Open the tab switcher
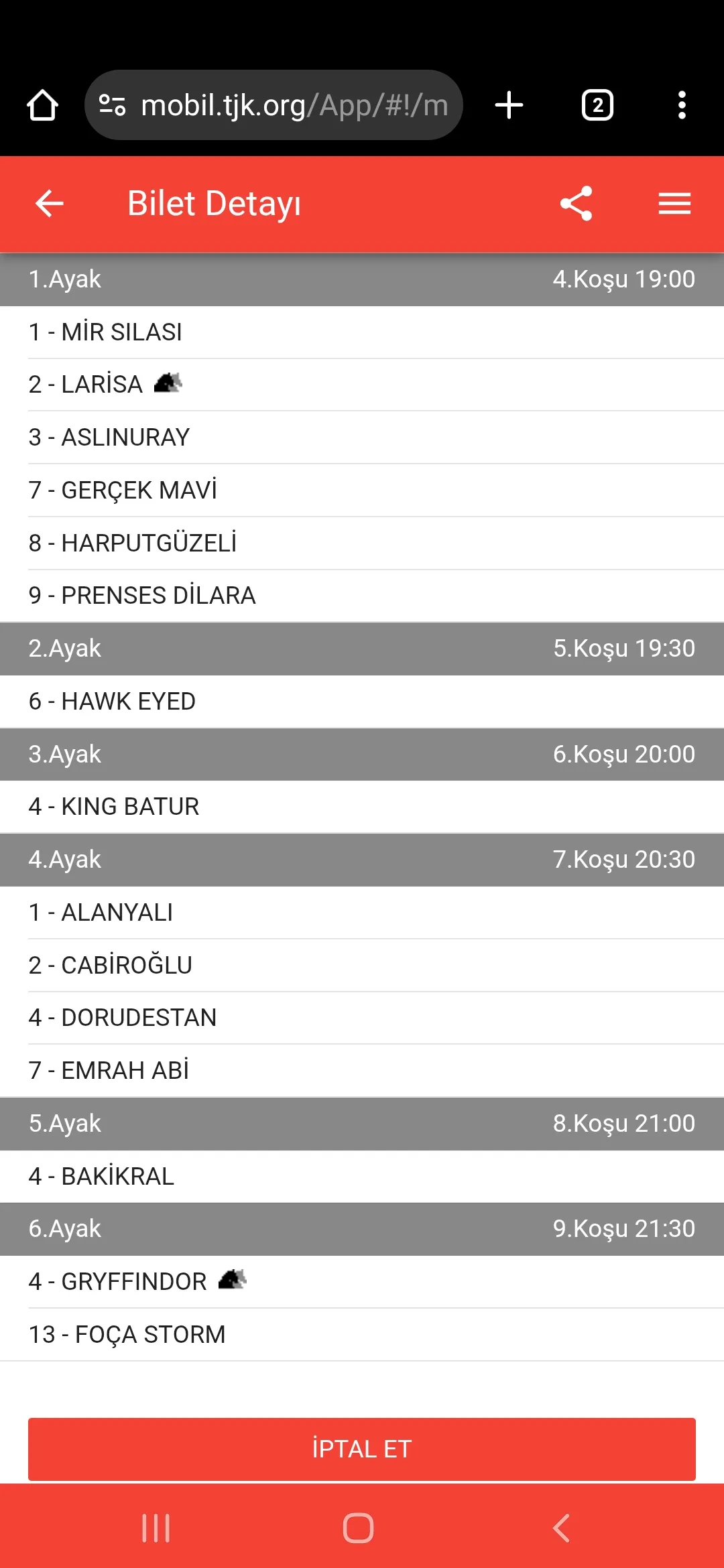The height and width of the screenshot is (1568, 724). click(597, 105)
